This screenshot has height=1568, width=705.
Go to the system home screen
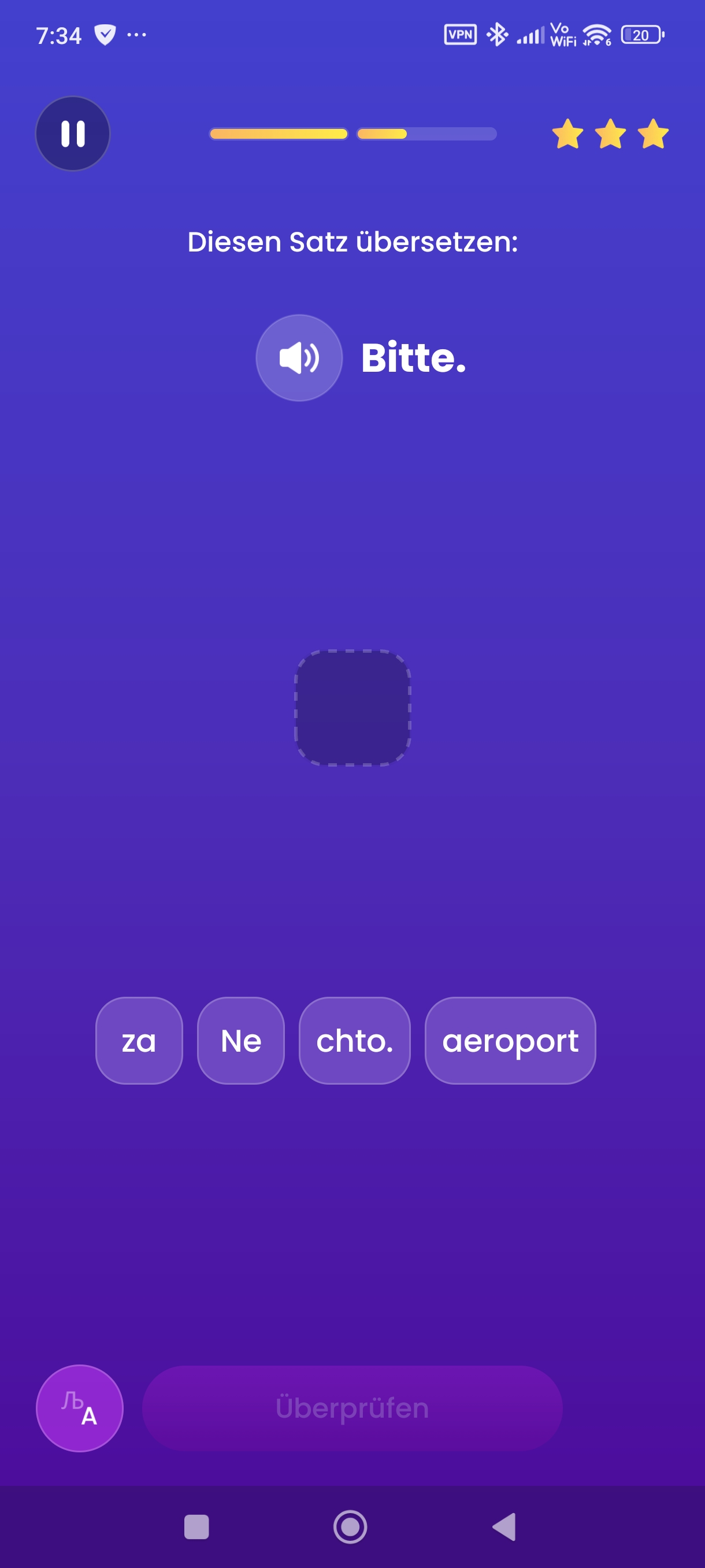(x=350, y=1526)
